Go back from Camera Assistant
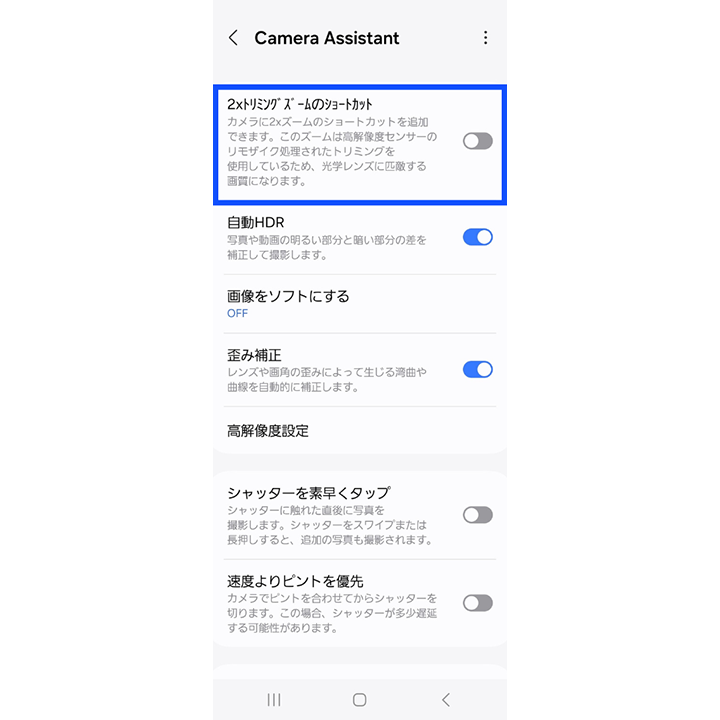 (x=233, y=38)
